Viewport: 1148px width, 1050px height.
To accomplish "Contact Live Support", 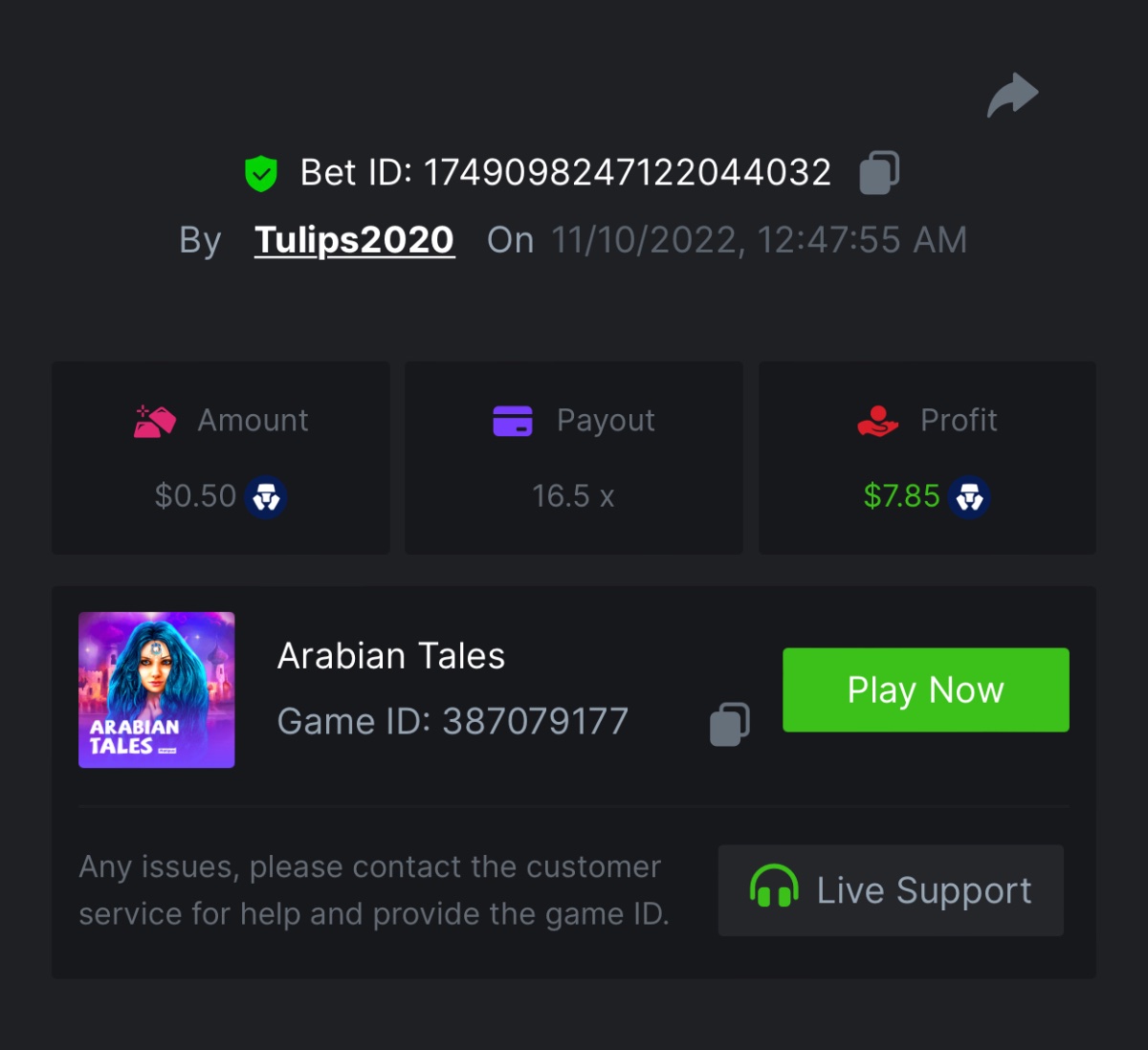I will coord(891,890).
